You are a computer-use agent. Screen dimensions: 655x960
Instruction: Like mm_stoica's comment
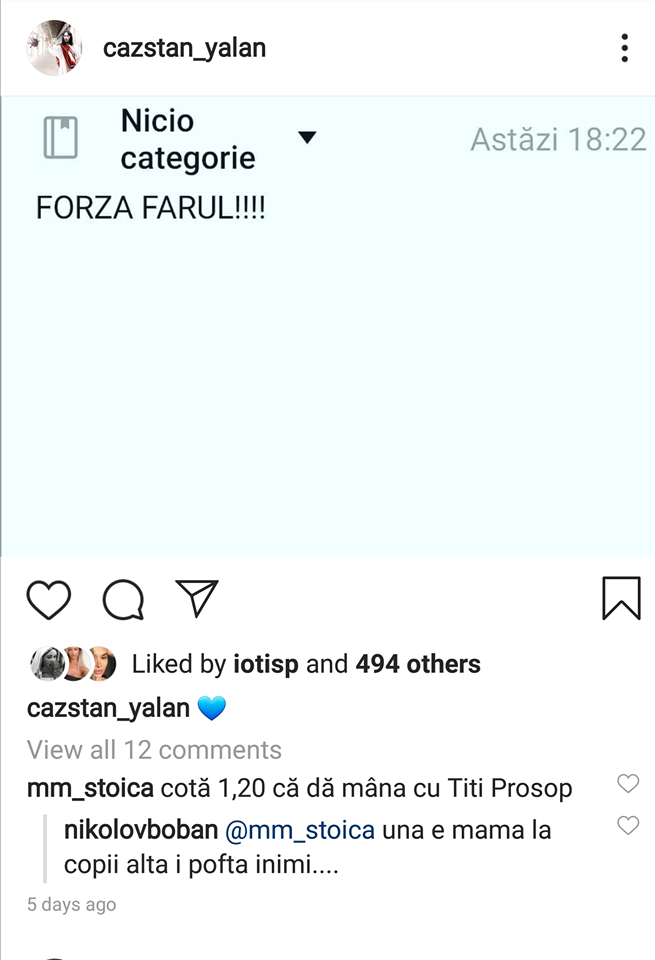(x=627, y=784)
